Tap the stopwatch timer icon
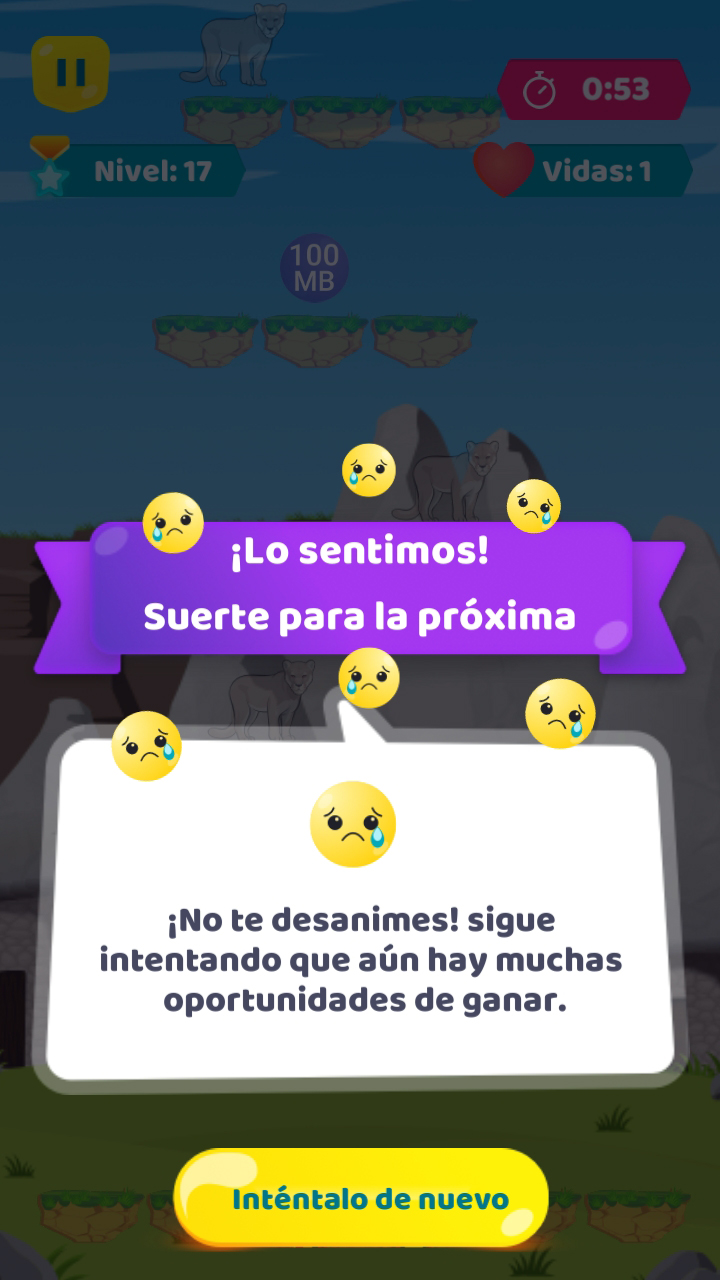Screen dimensions: 720x1280 (x=541, y=89)
